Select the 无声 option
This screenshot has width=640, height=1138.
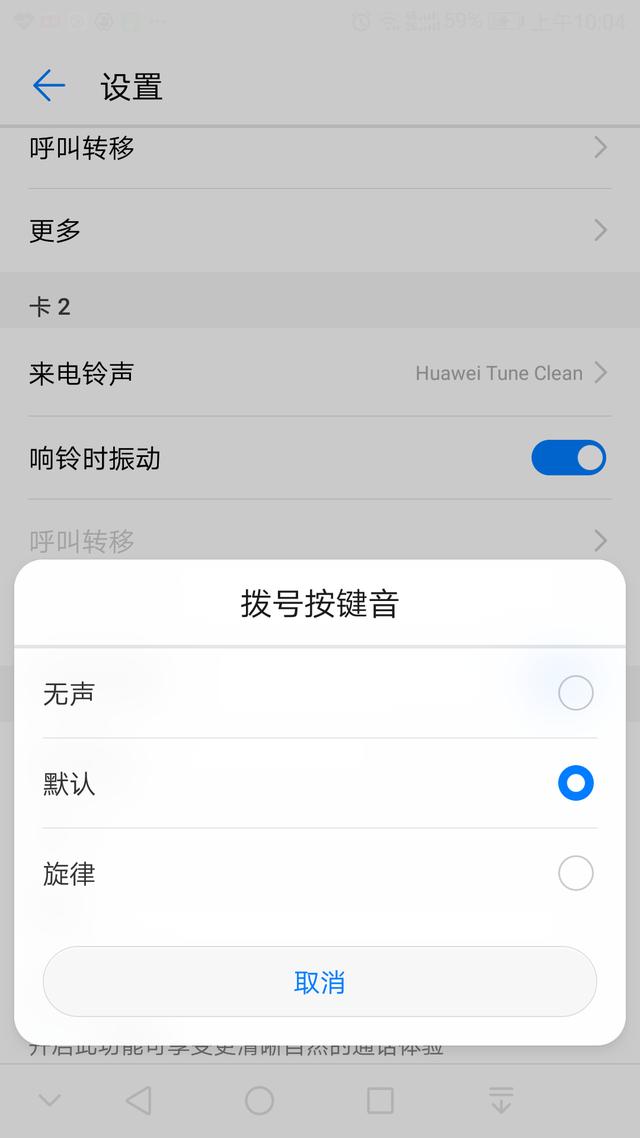(575, 693)
